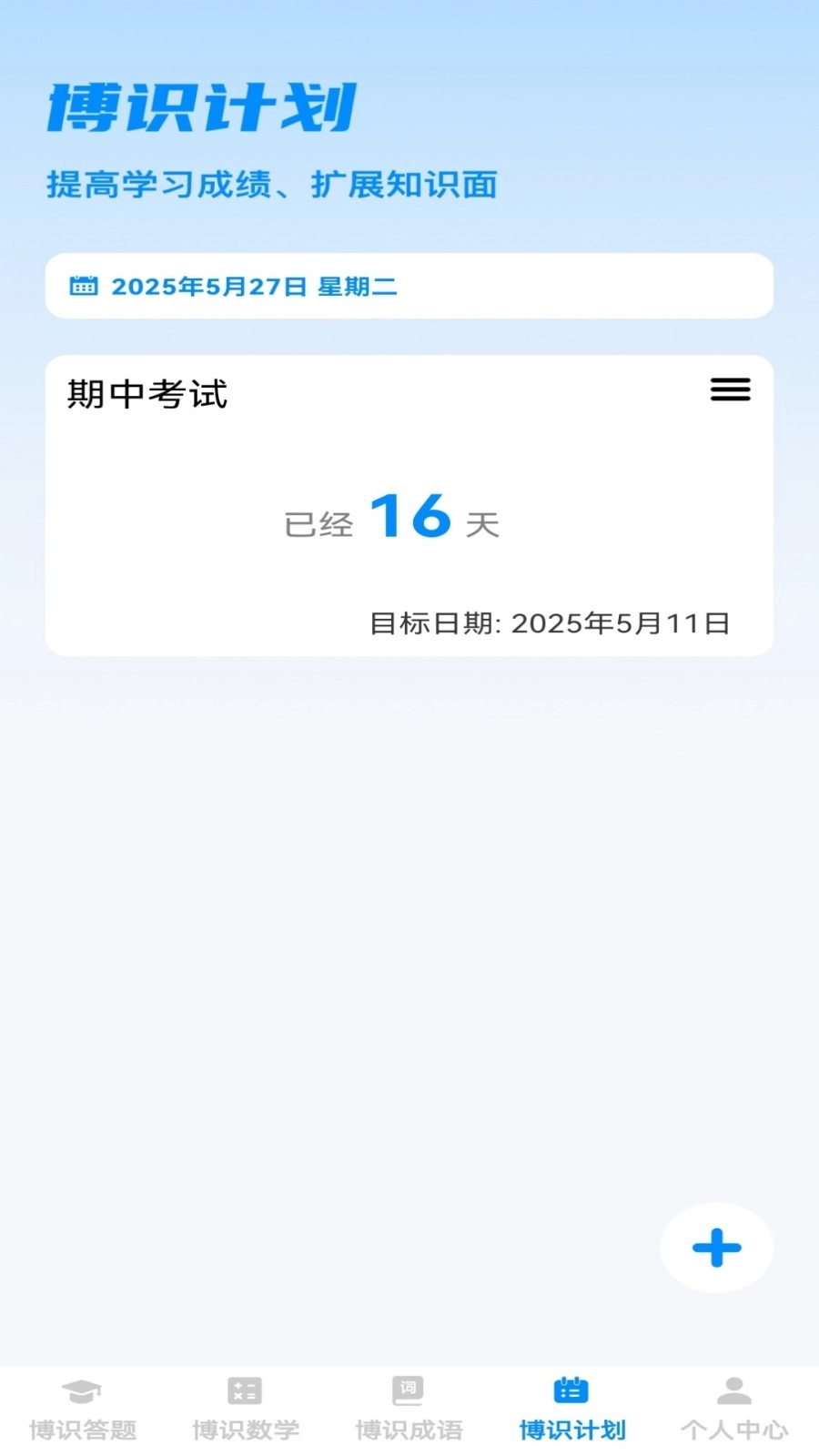Open the hamburger menu on 期中考试 card
The height and width of the screenshot is (1456, 819).
[730, 390]
